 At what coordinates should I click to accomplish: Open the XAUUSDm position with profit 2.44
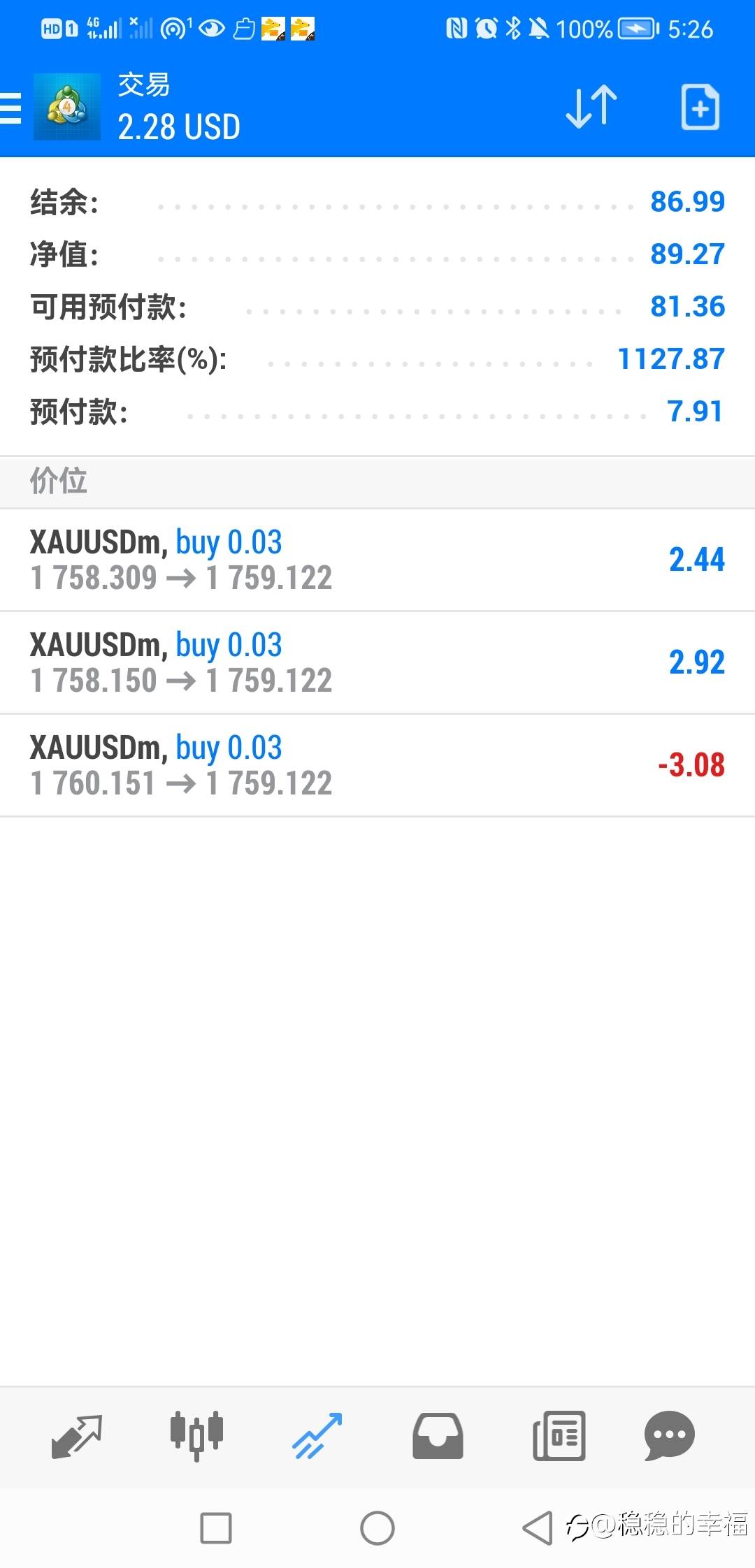(x=377, y=560)
